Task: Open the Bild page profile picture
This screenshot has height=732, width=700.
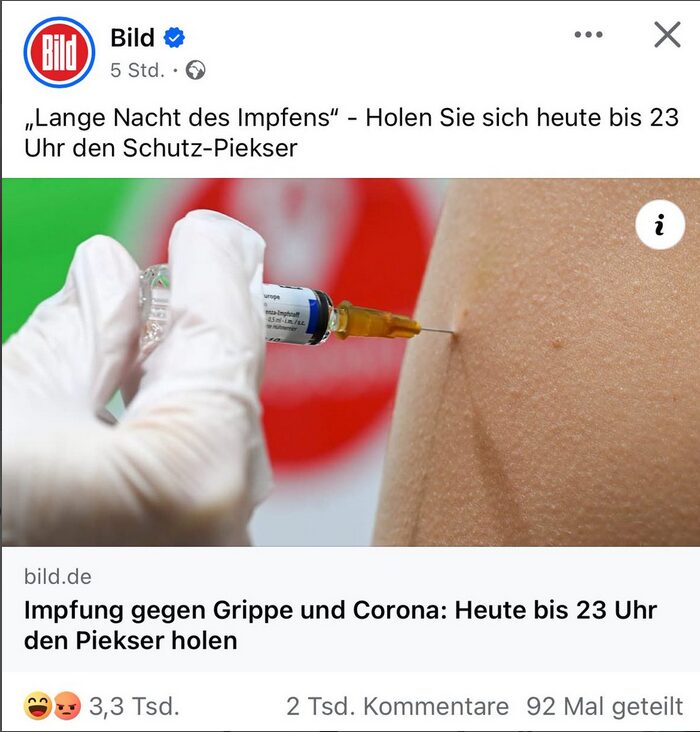Action: pyautogui.click(x=59, y=52)
